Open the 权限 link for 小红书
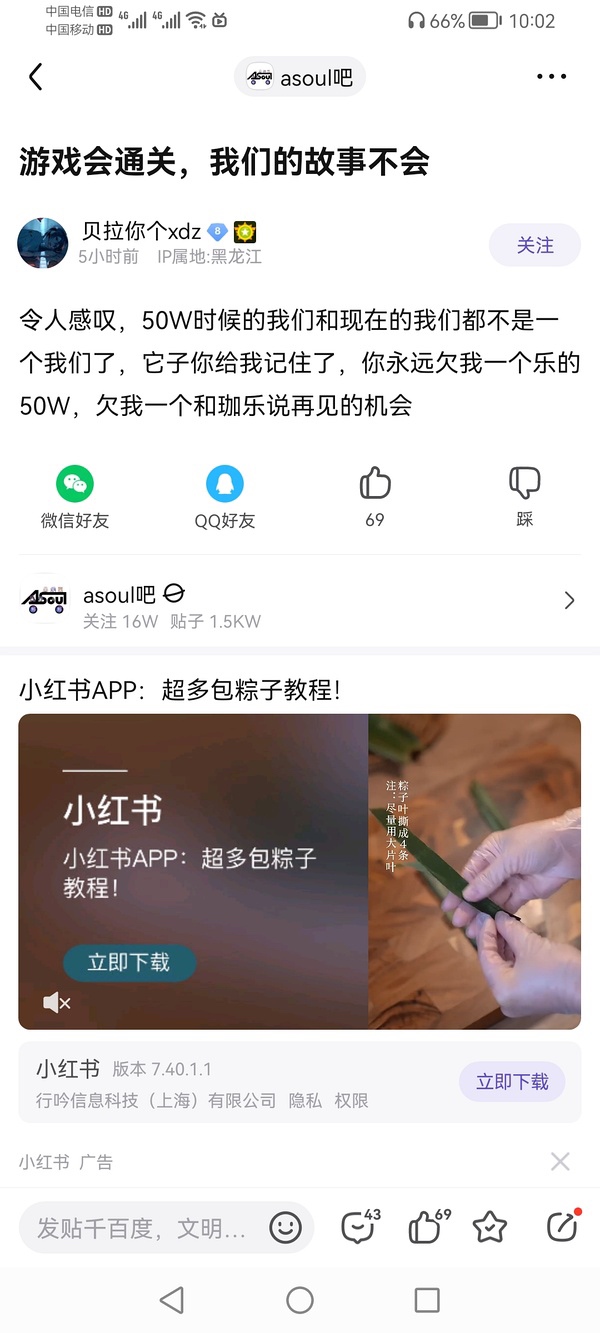Viewport: 600px width, 1333px height. [x=352, y=1100]
